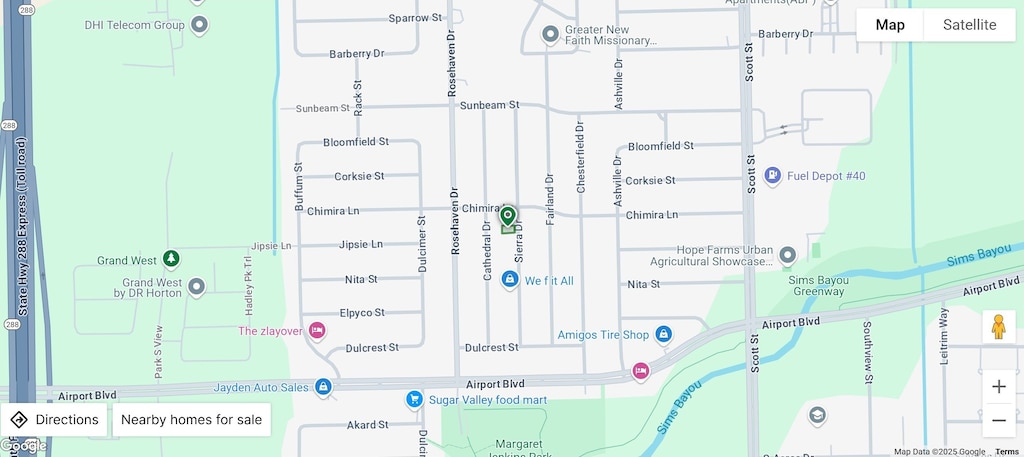
Task: Switch to Satellite view
Action: pyautogui.click(x=969, y=25)
